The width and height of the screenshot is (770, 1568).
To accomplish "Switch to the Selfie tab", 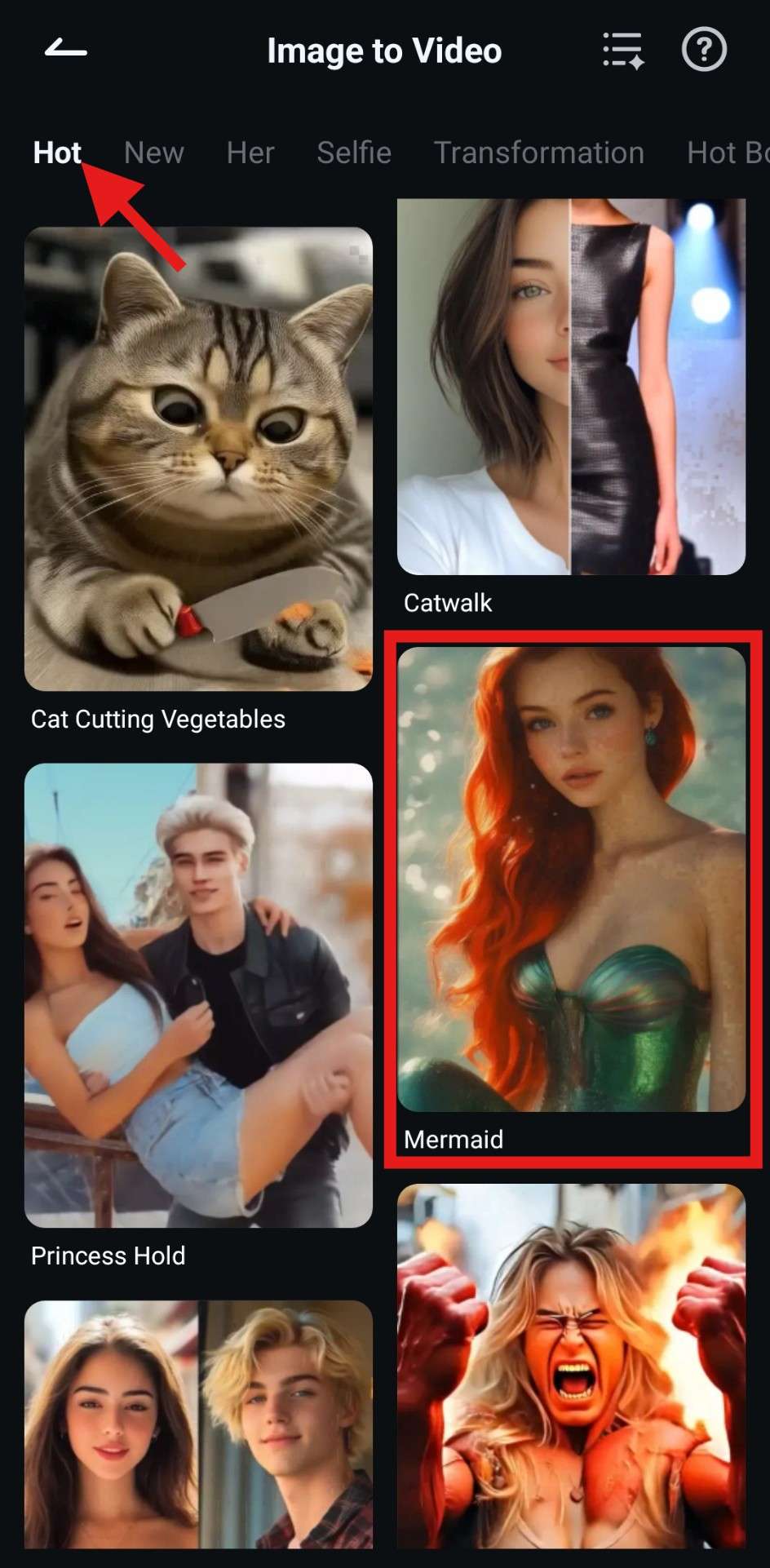I will [x=354, y=153].
